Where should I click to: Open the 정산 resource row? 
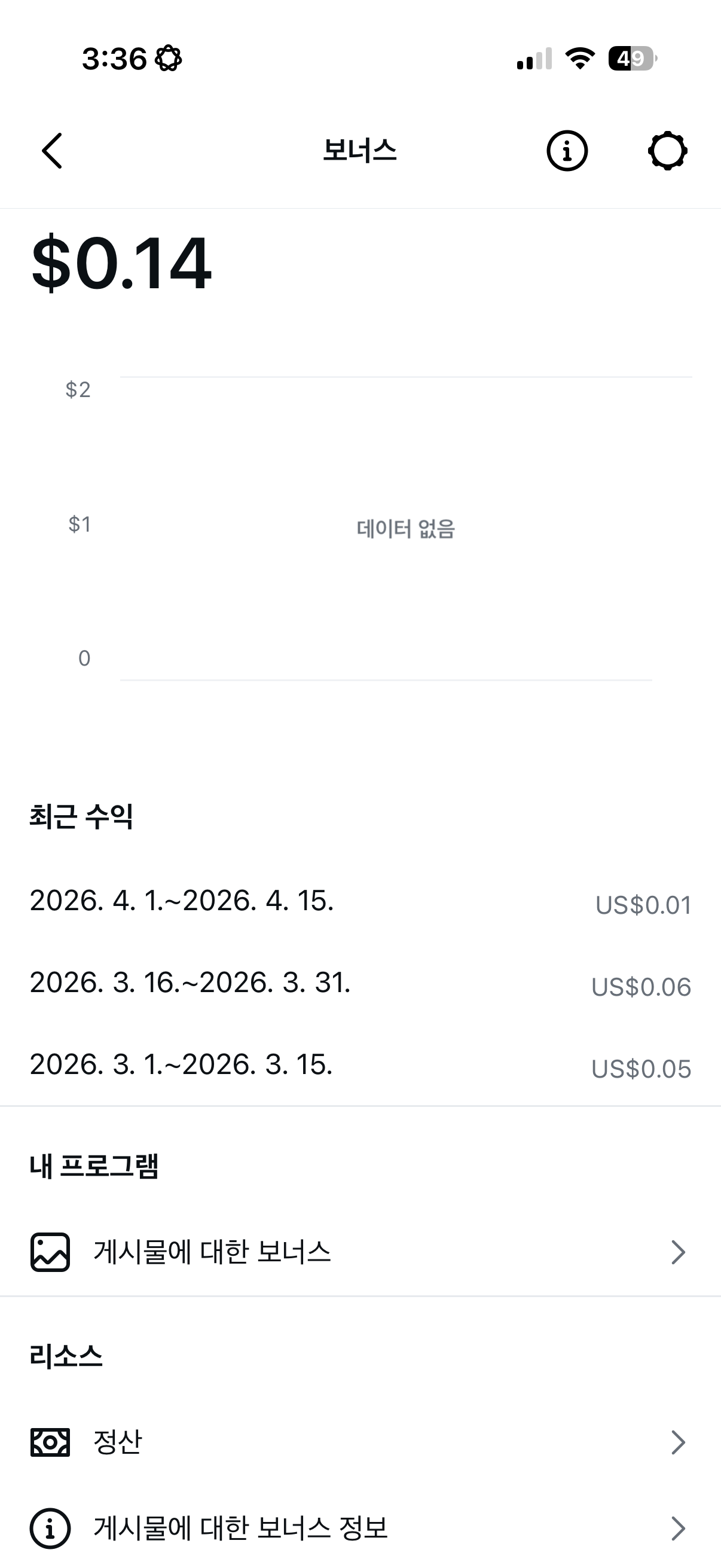pos(360,1442)
